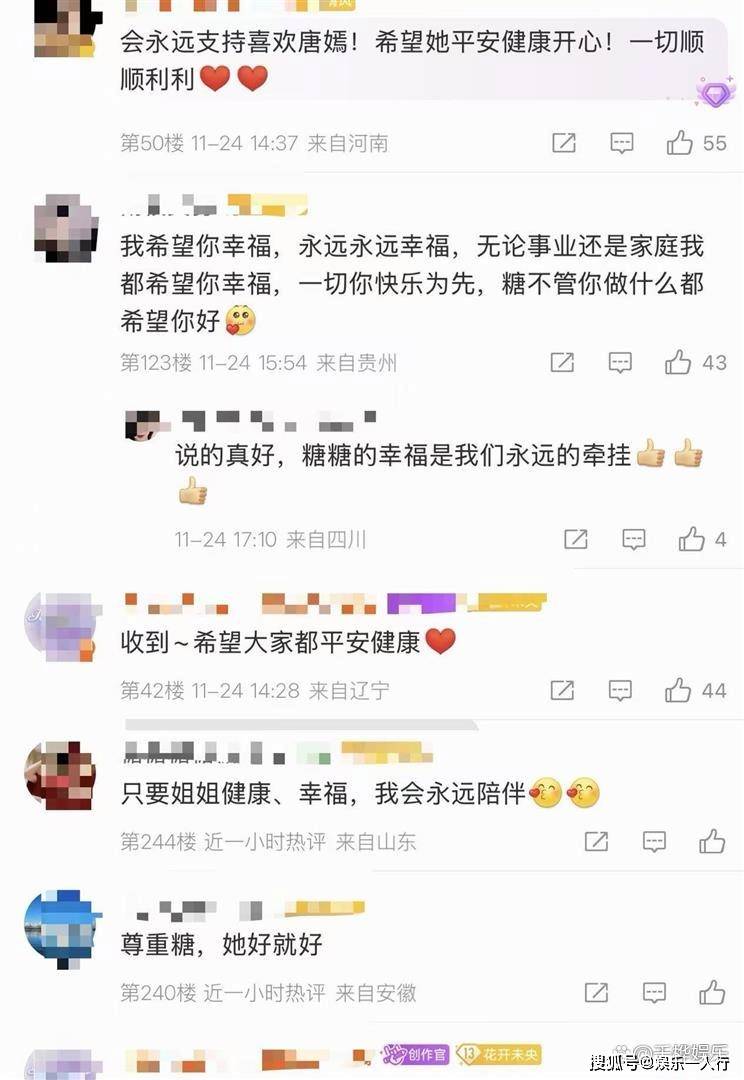The image size is (744, 1080).
Task: Reply to the 第244楼 comment
Action: [x=654, y=841]
